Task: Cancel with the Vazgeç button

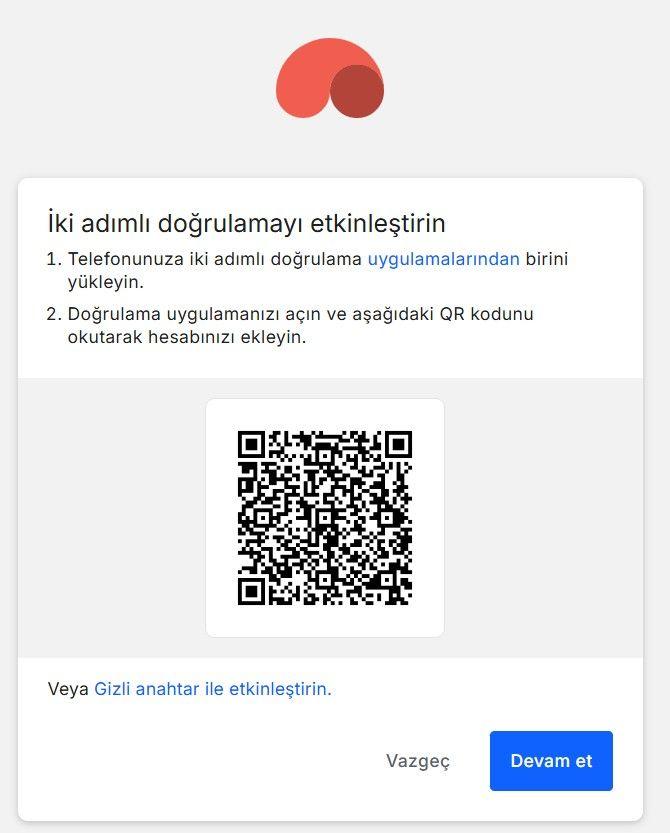Action: tap(418, 761)
